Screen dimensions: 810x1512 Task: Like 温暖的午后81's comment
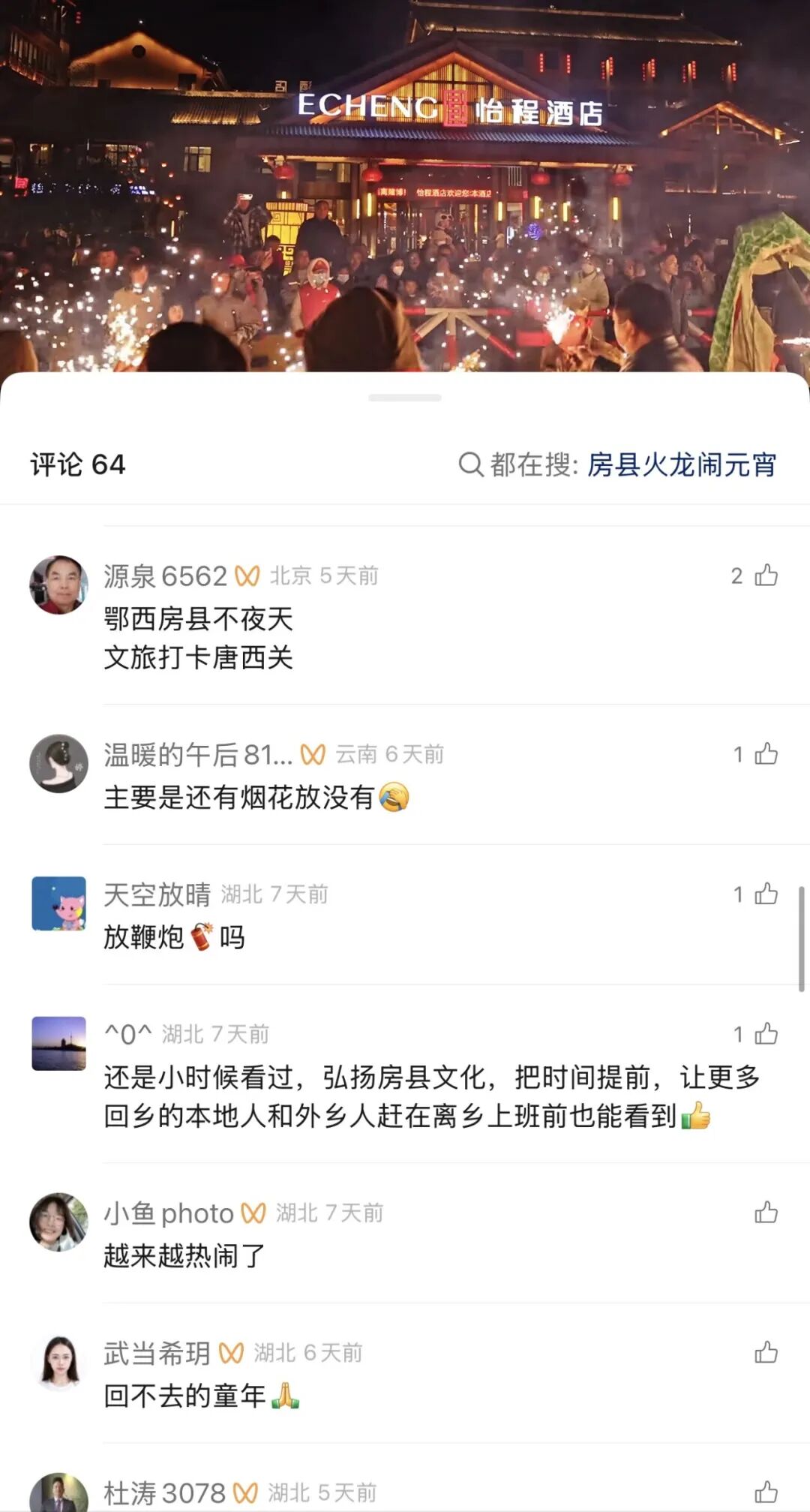pos(766,754)
